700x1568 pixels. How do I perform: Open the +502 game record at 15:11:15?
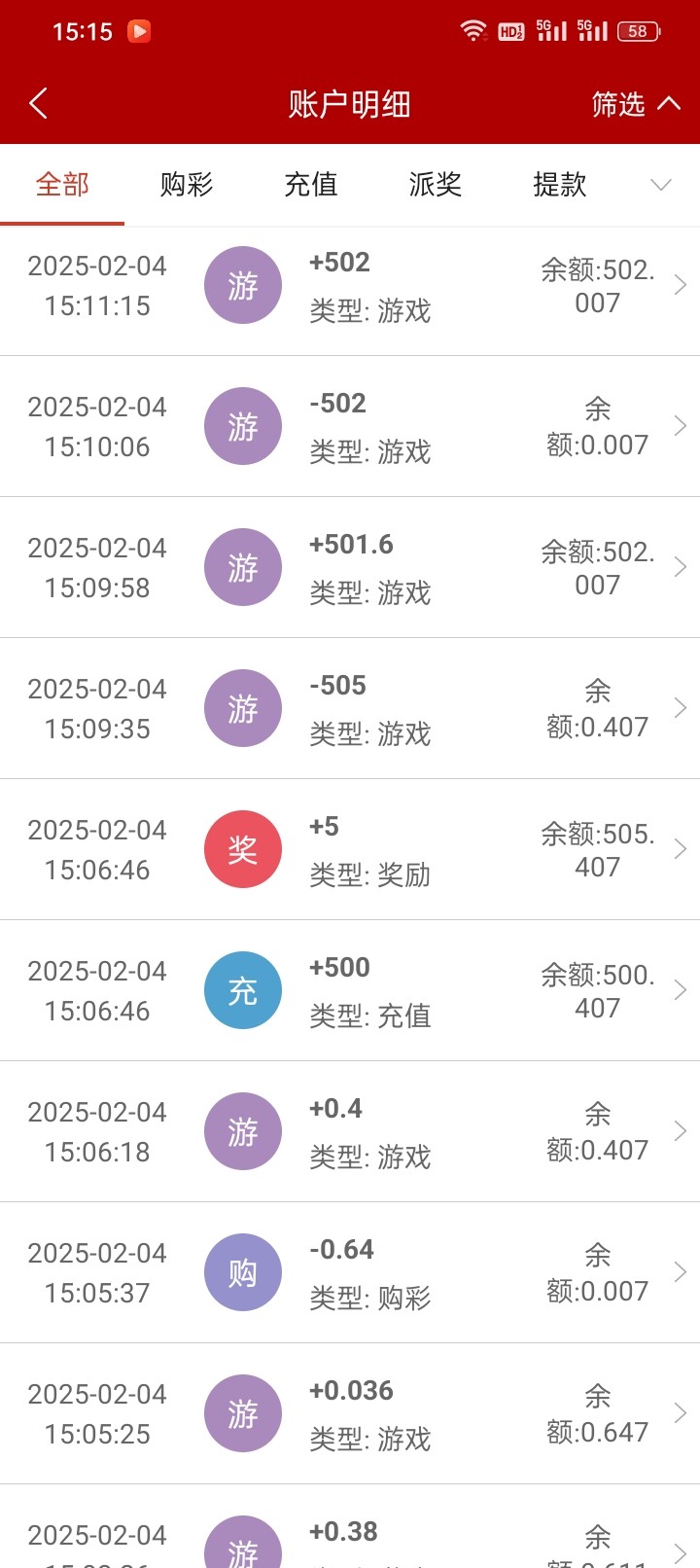pos(350,285)
